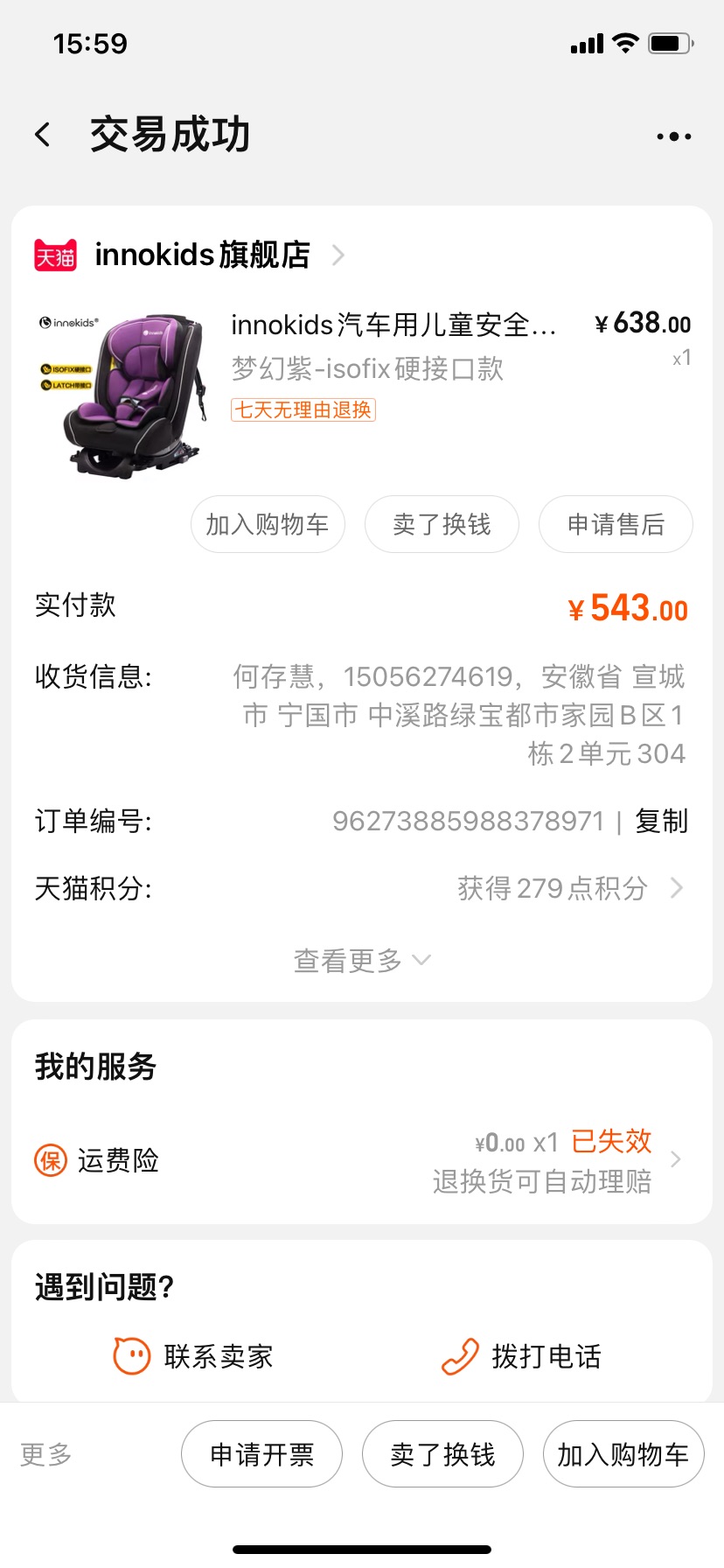
Task: Expand 查看更多 order details
Action: pyautogui.click(x=362, y=960)
